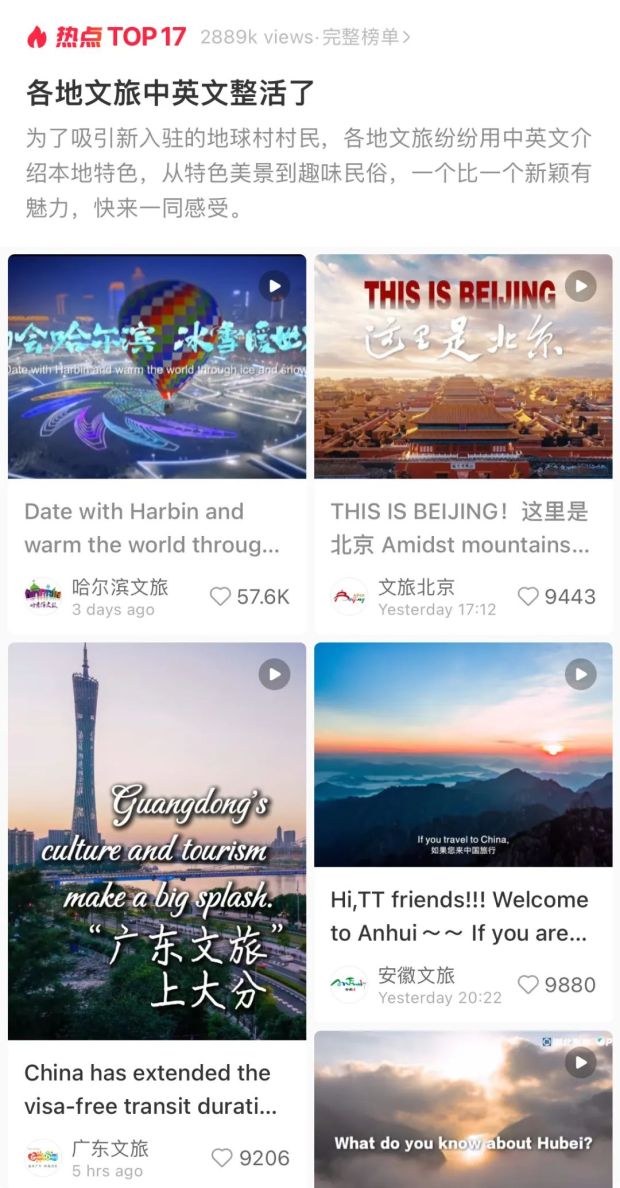Open the Harbin hot air balloon video
This screenshot has width=620, height=1188.
157,366
